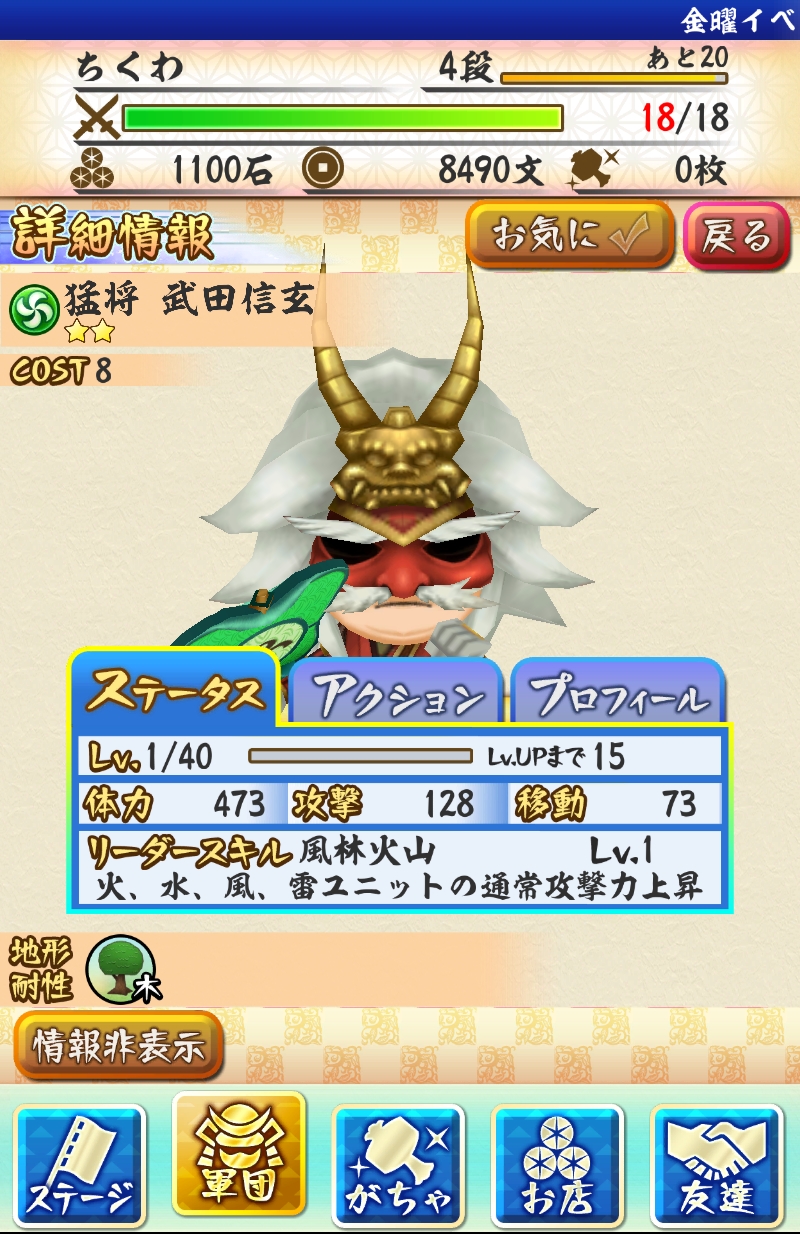Hide info with the 情報非表示 button
Image resolution: width=800 pixels, height=1234 pixels.
coord(118,1046)
